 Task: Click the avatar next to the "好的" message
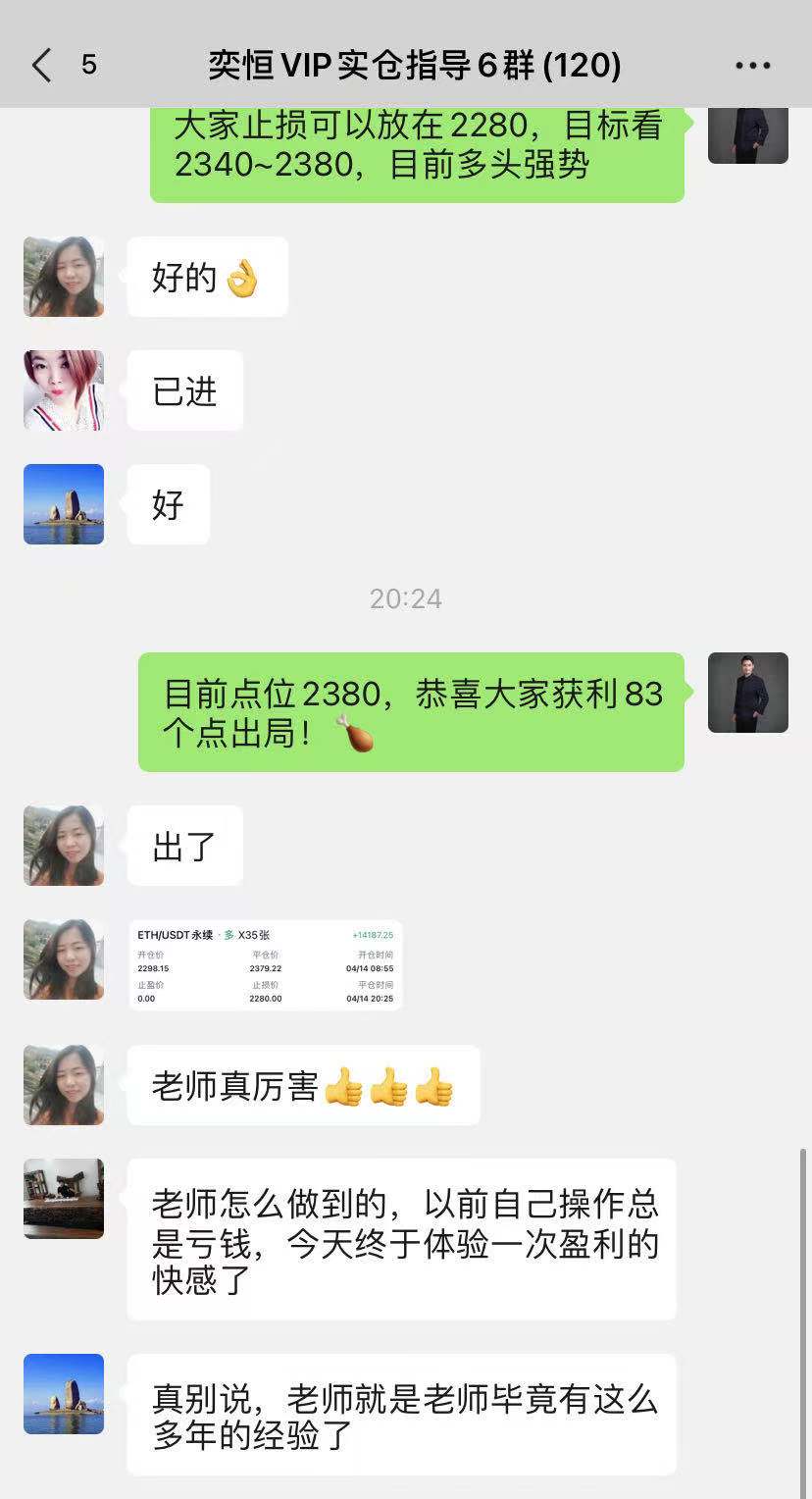63,277
